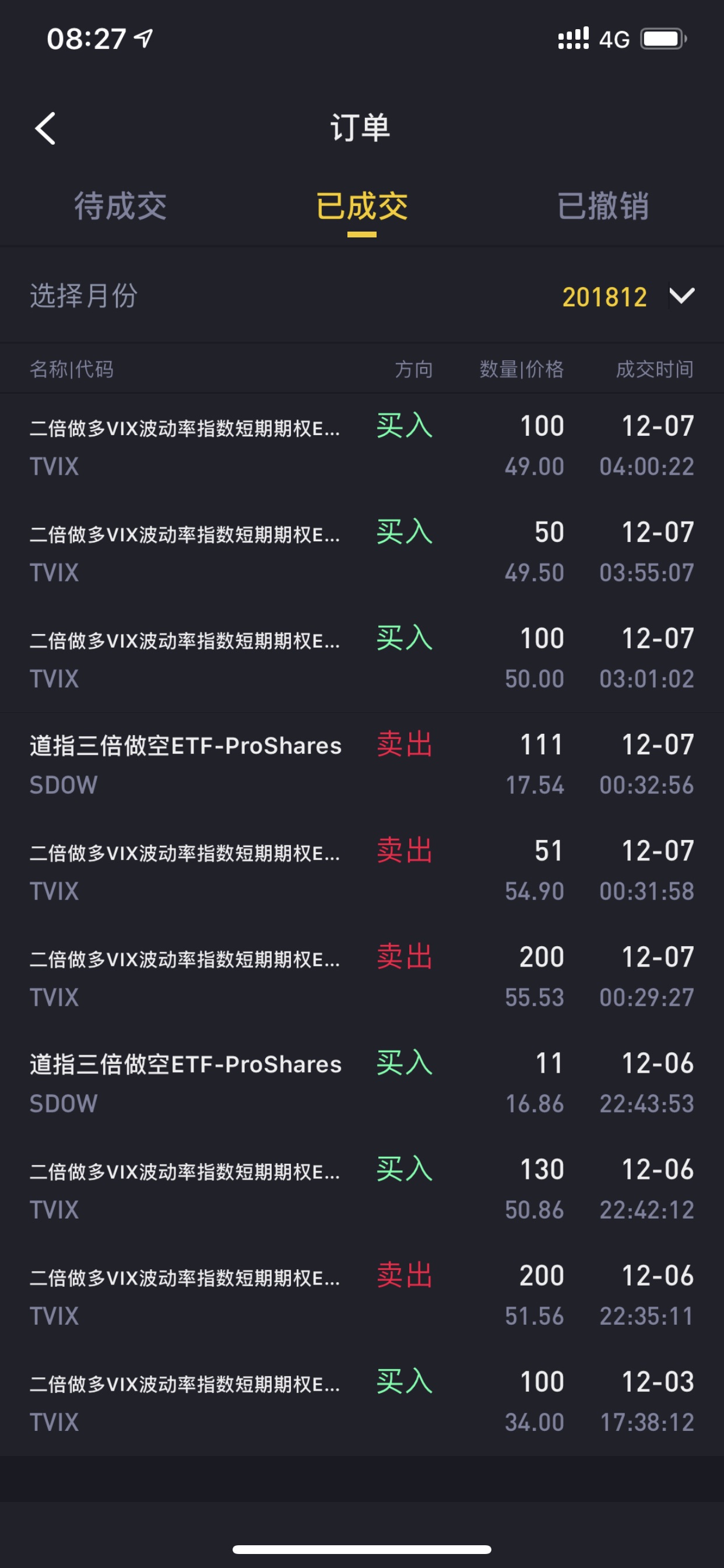This screenshot has height=1568, width=724.
Task: Select the 已成交 tab
Action: pos(362,206)
